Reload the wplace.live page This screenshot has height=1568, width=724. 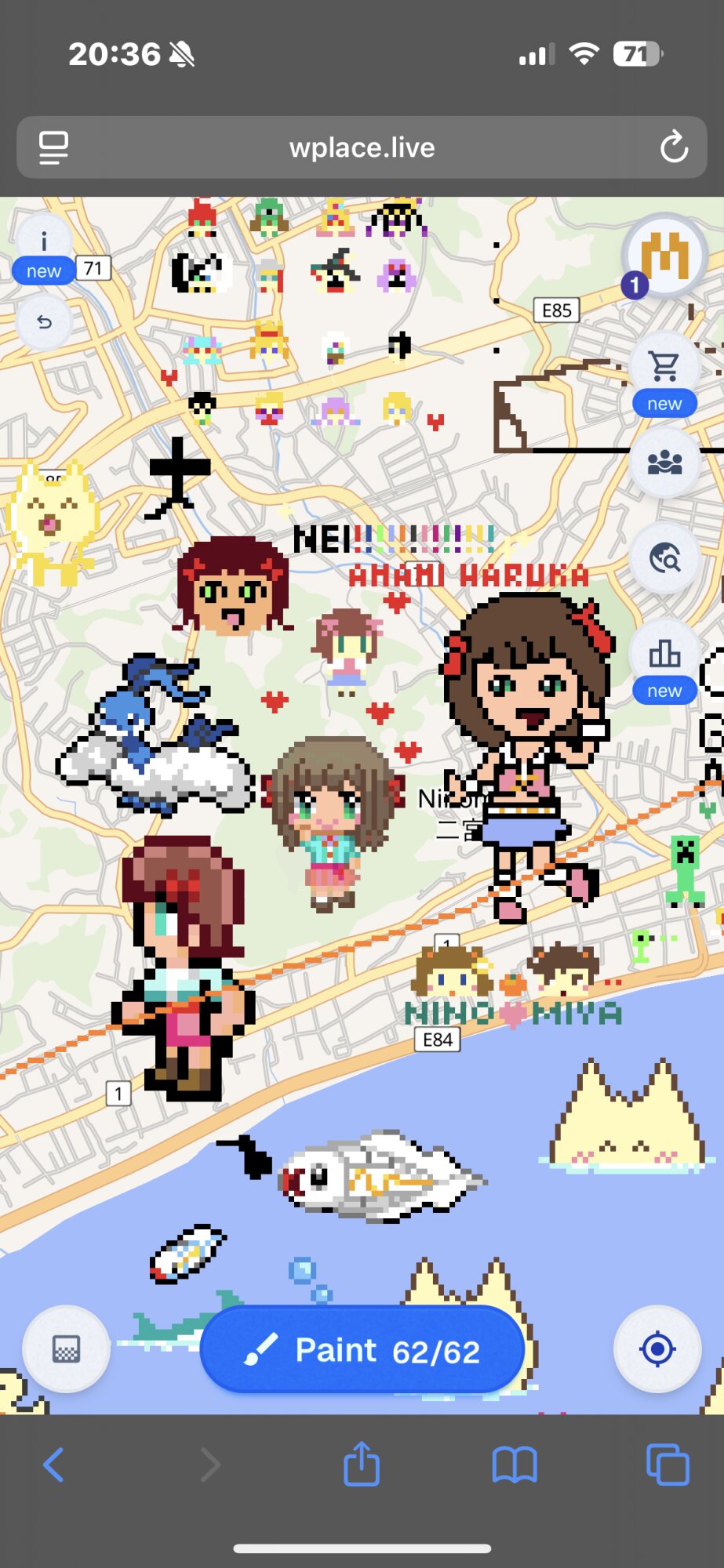(x=674, y=147)
